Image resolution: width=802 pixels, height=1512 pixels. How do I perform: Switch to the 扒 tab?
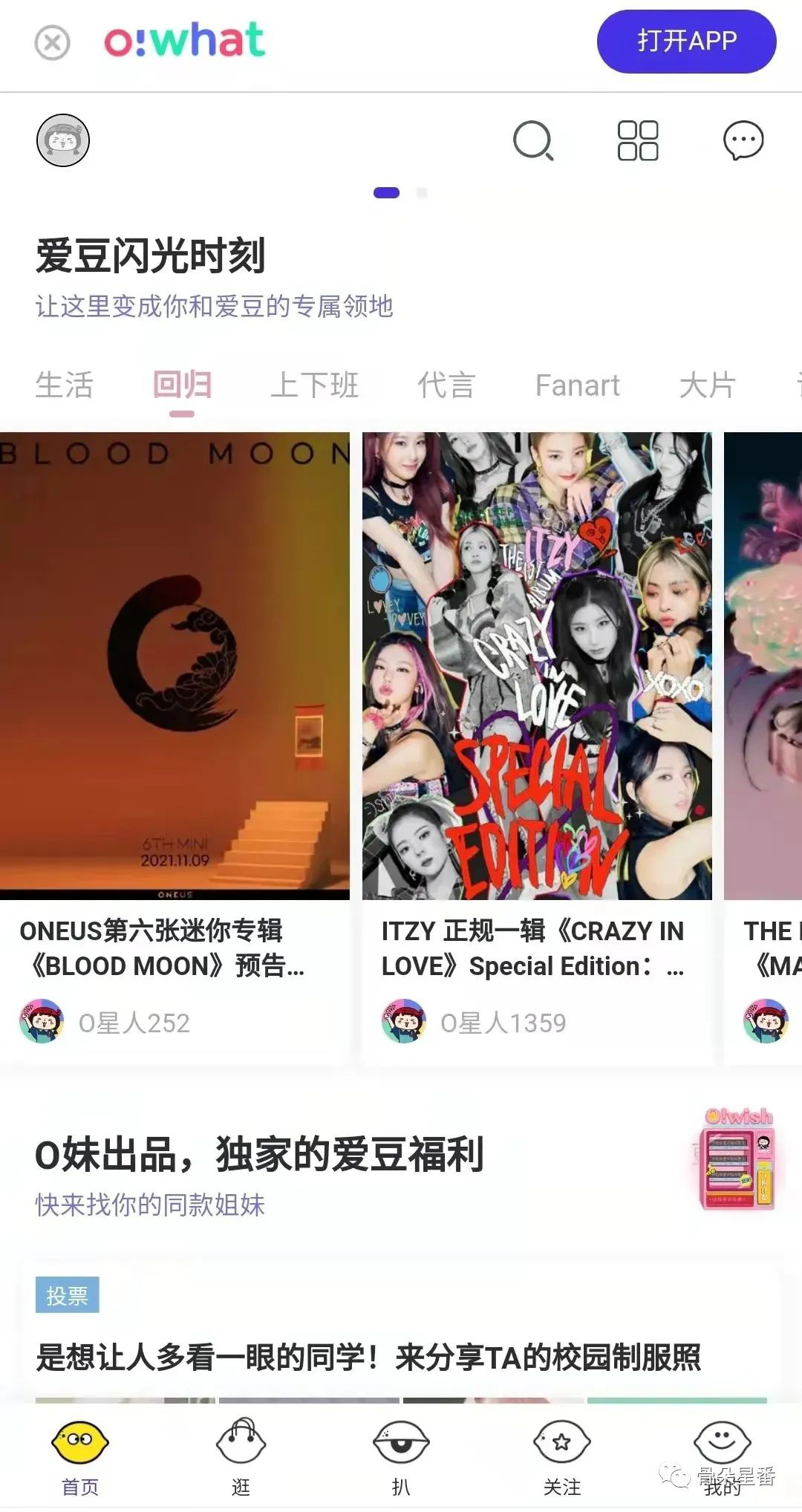401,1457
